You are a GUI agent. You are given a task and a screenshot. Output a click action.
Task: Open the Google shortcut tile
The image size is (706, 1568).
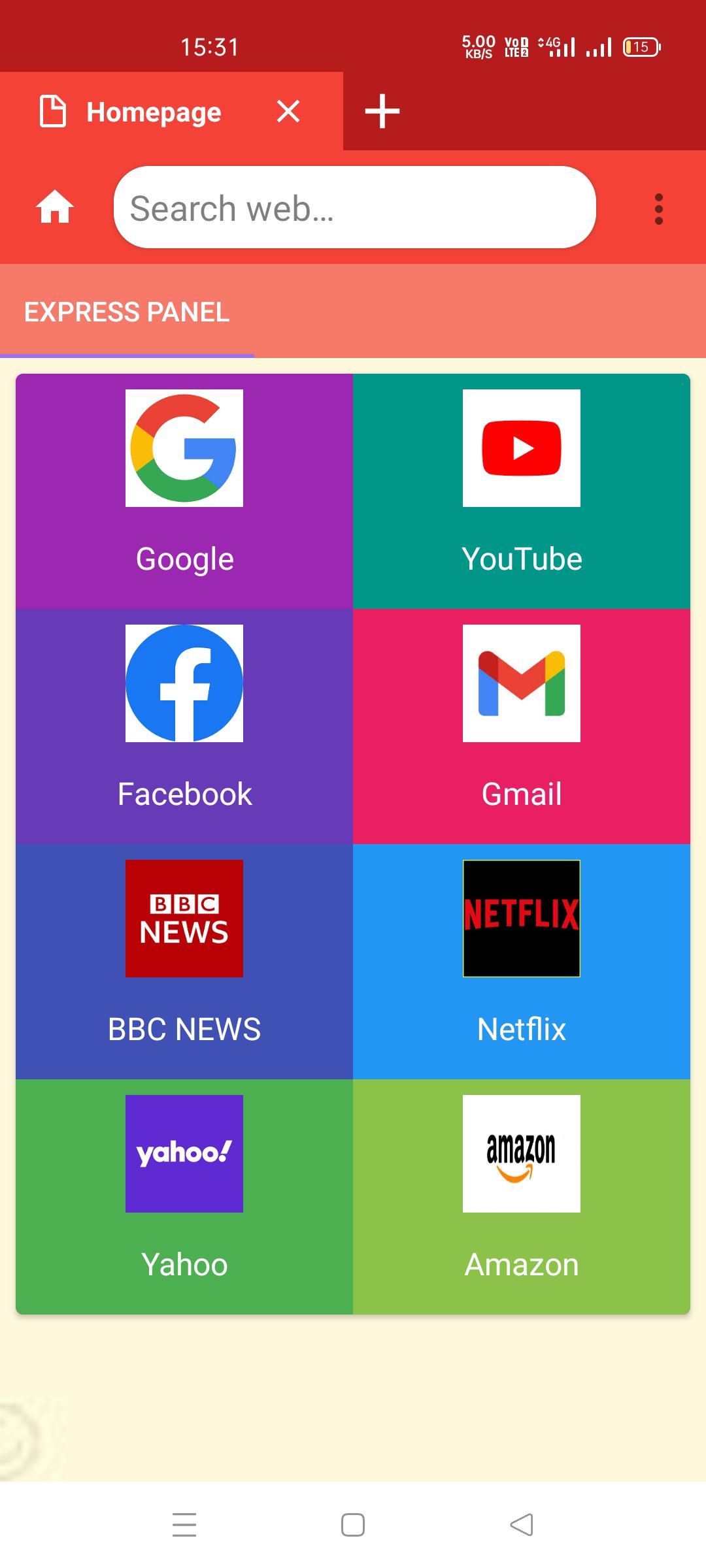pos(184,491)
